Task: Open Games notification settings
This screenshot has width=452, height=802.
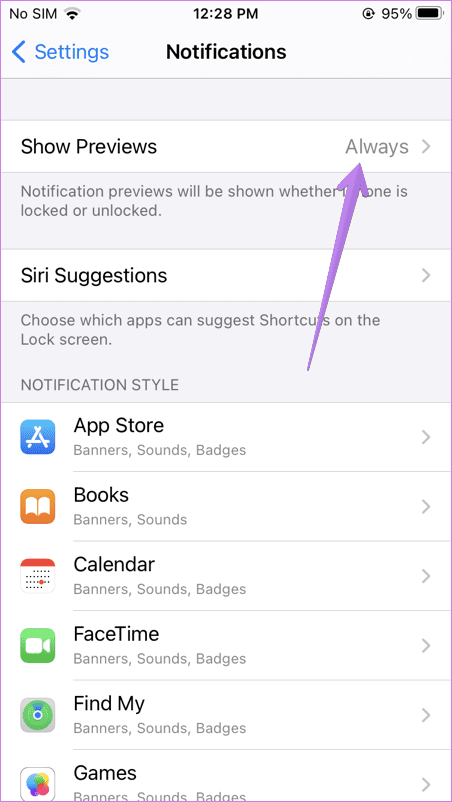Action: click(226, 776)
